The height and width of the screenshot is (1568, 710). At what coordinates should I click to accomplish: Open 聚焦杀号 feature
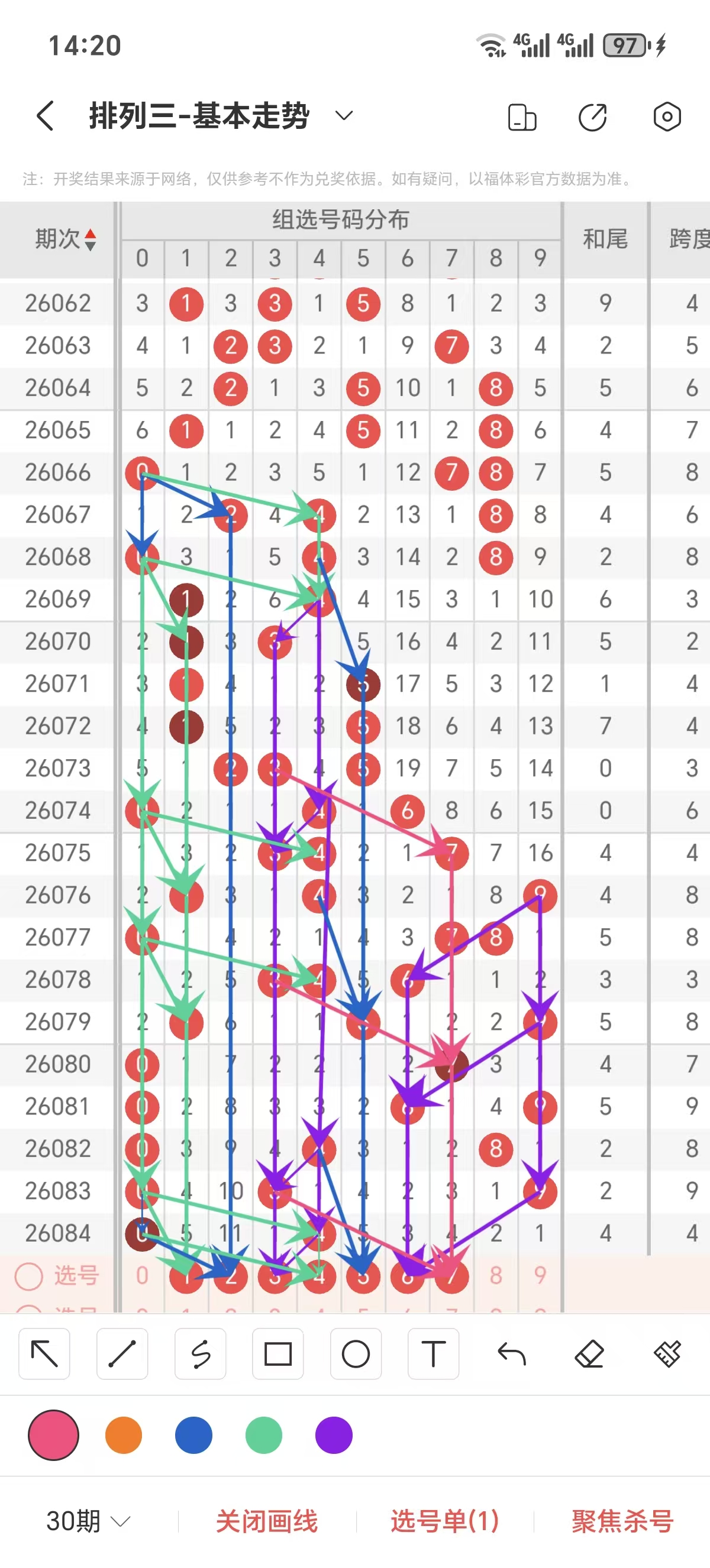click(622, 1521)
